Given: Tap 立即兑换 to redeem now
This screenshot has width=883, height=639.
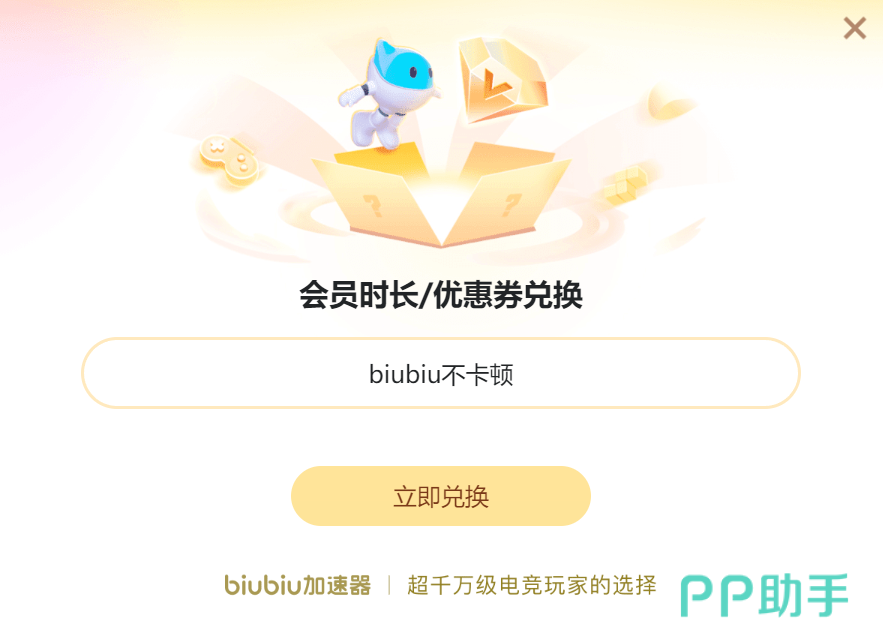Looking at the screenshot, I should pyautogui.click(x=440, y=496).
